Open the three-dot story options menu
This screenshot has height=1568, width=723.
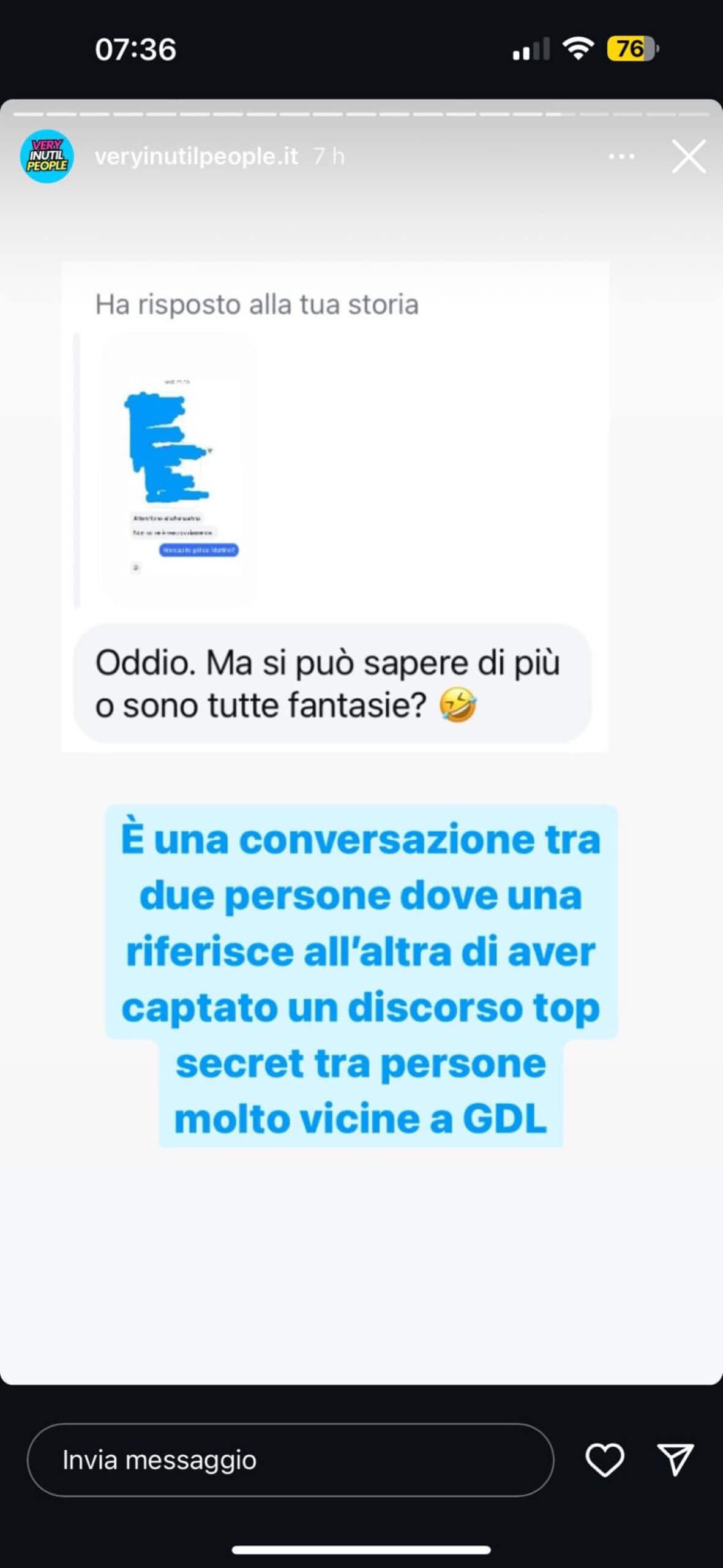coord(621,157)
